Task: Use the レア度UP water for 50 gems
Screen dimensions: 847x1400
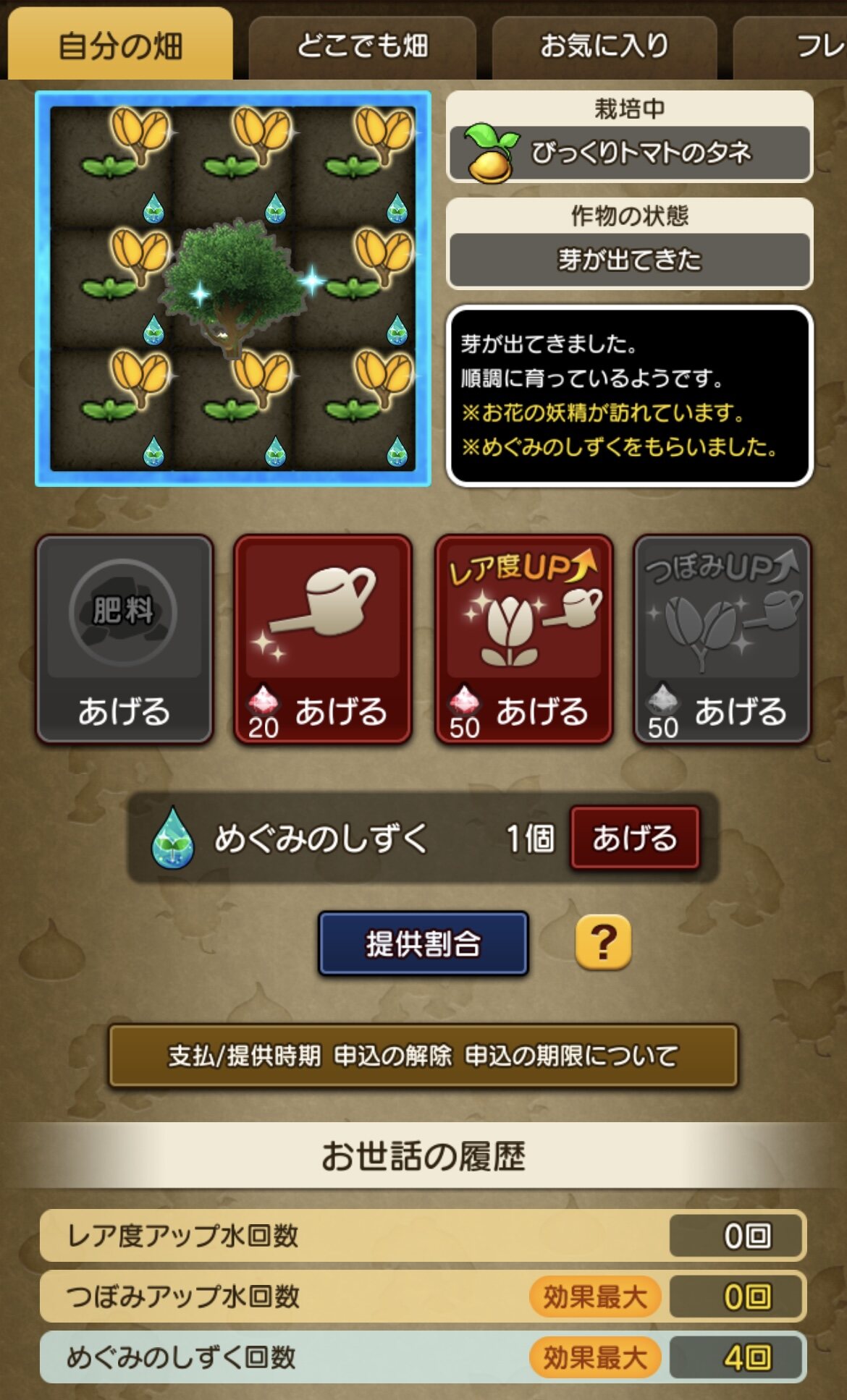Action: [523, 639]
